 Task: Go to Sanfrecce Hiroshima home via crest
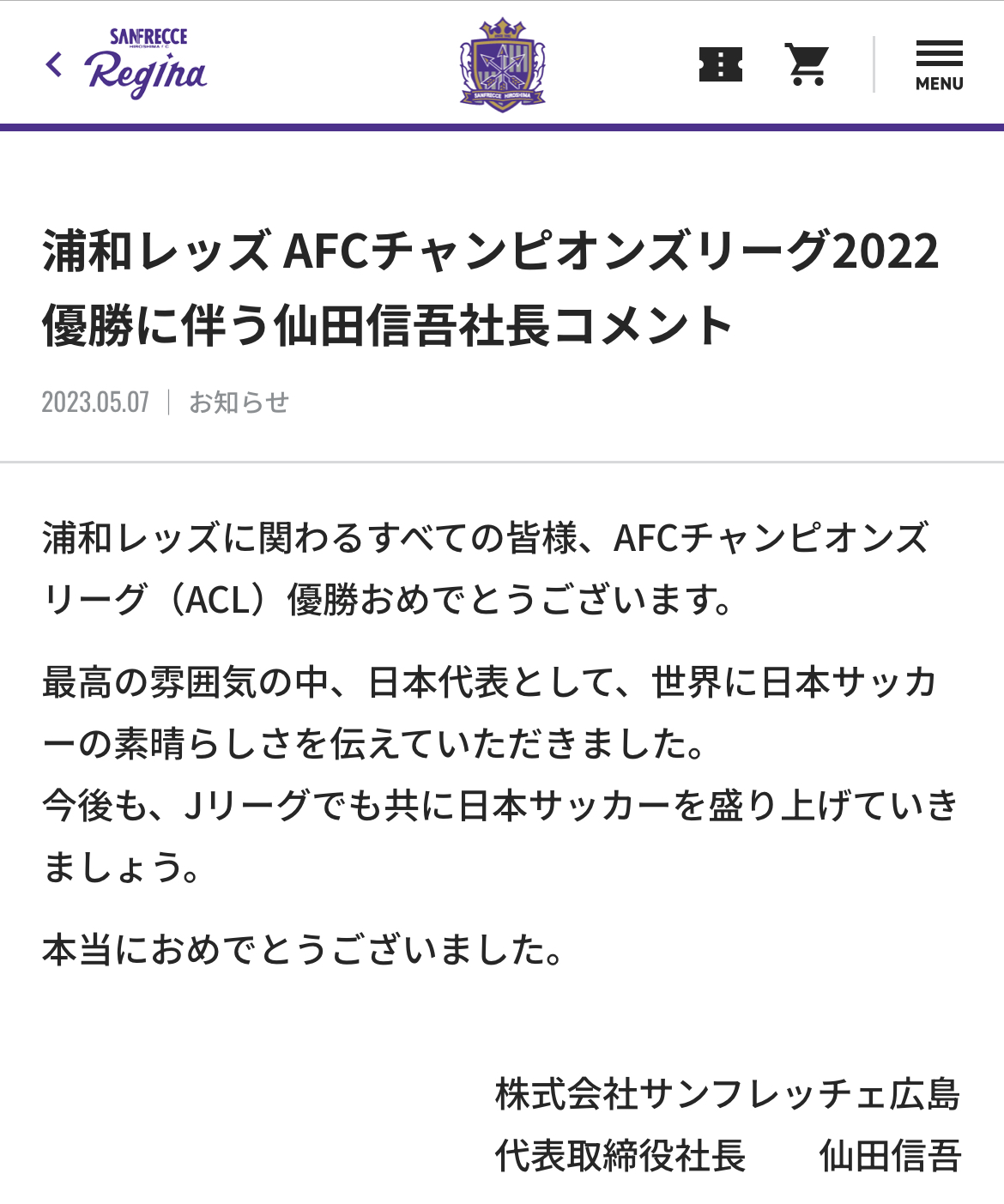(x=502, y=64)
